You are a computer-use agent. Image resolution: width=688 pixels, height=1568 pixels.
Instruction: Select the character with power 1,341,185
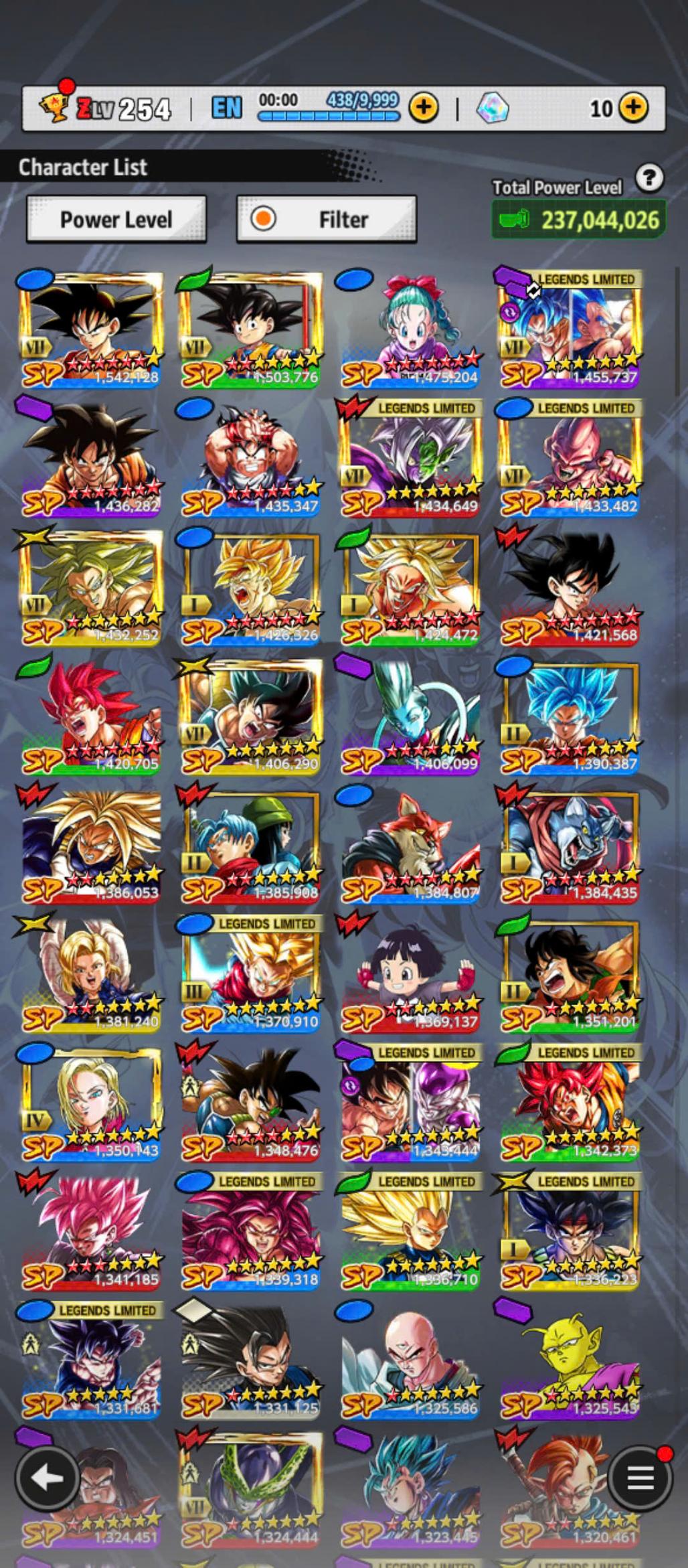coord(91,1233)
